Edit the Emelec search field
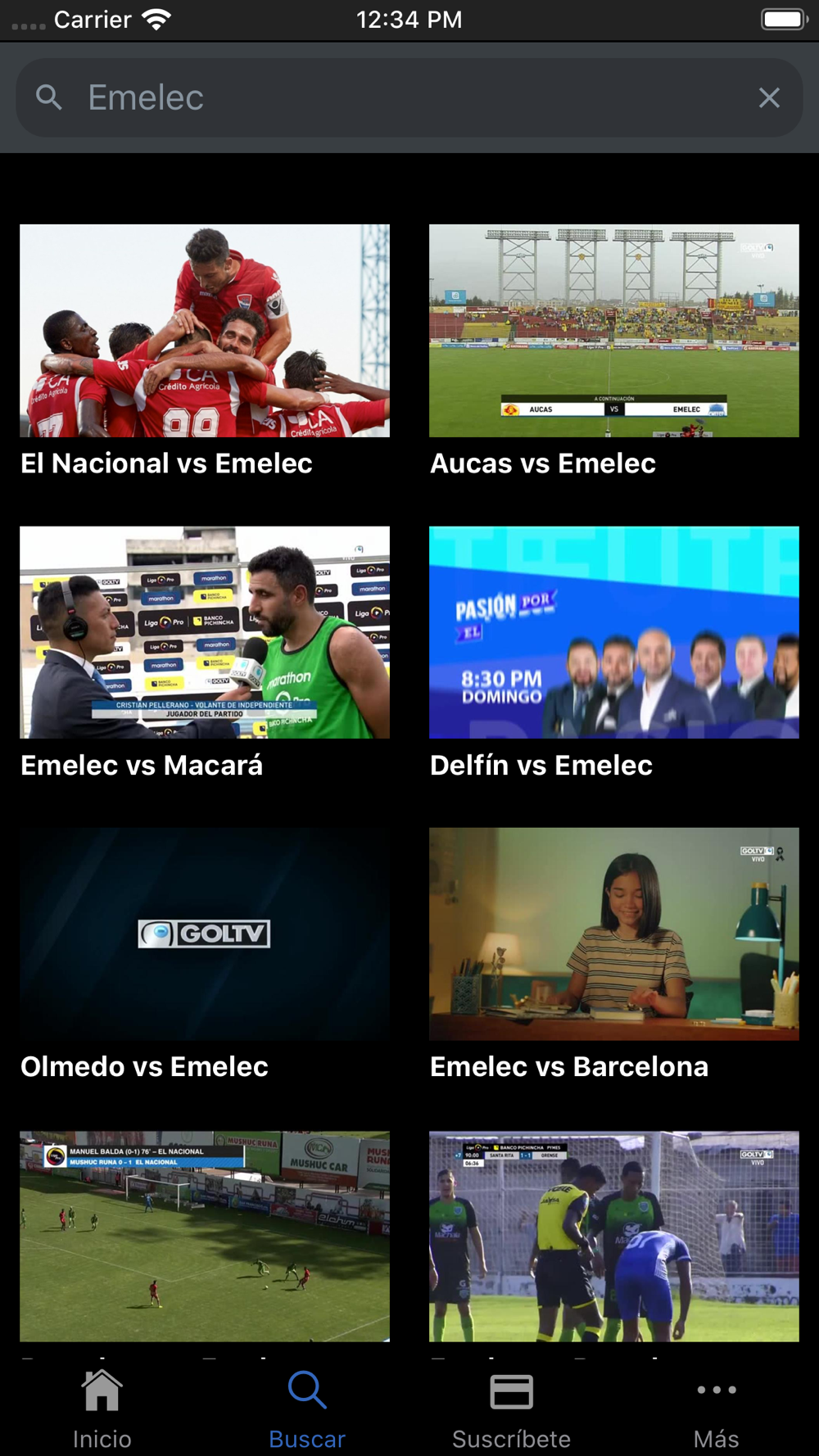 point(393,98)
